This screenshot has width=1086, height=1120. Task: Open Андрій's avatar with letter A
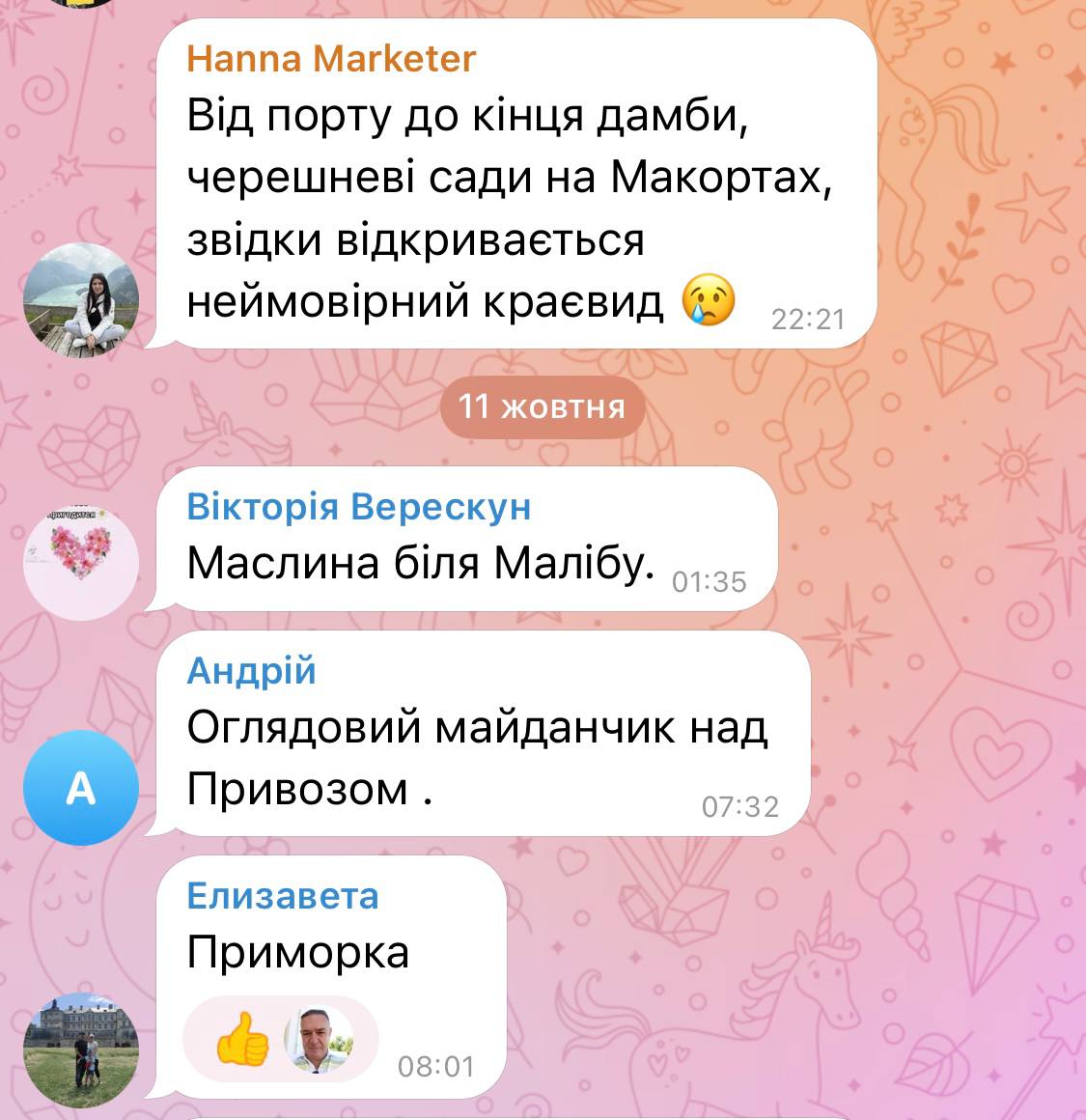pos(81,790)
